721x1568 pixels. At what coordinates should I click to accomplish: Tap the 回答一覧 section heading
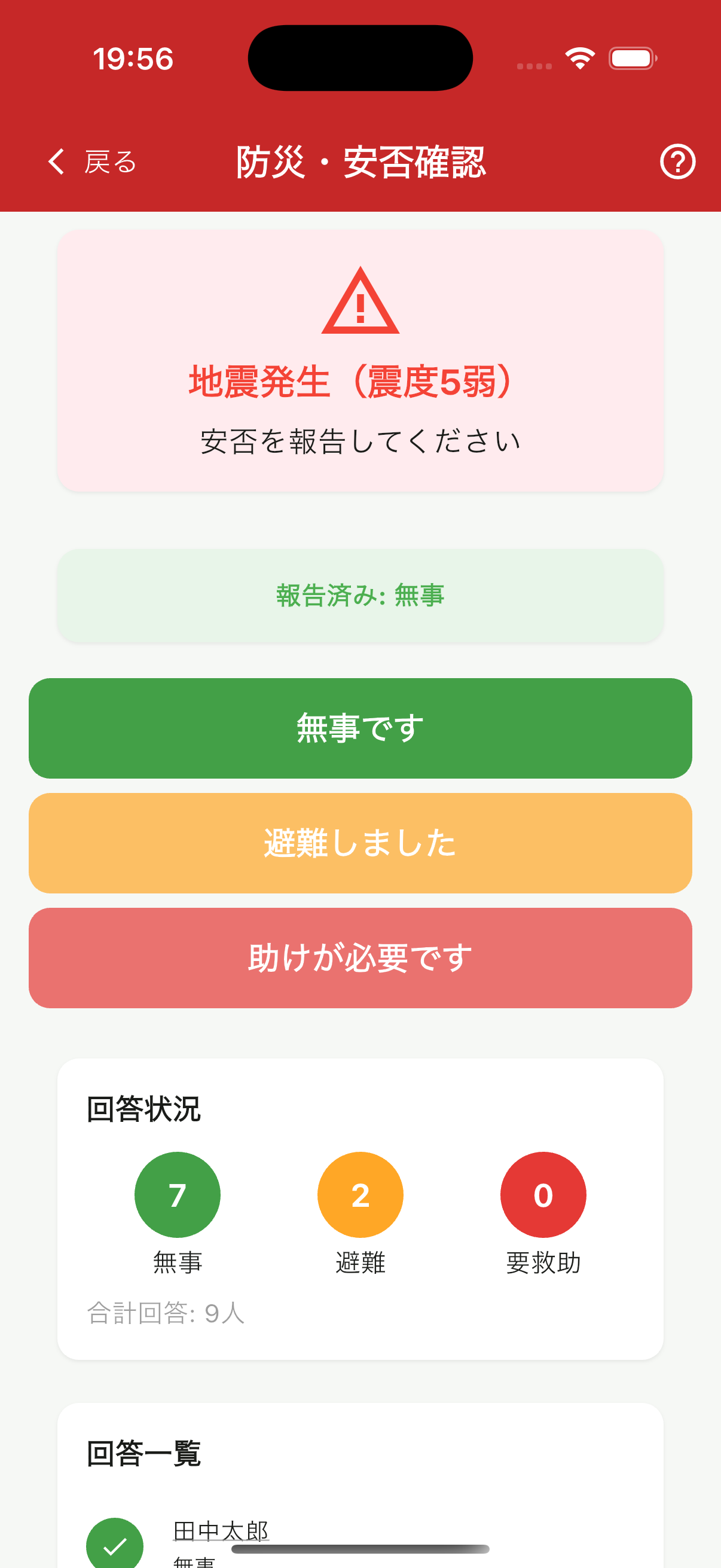coord(143,1455)
